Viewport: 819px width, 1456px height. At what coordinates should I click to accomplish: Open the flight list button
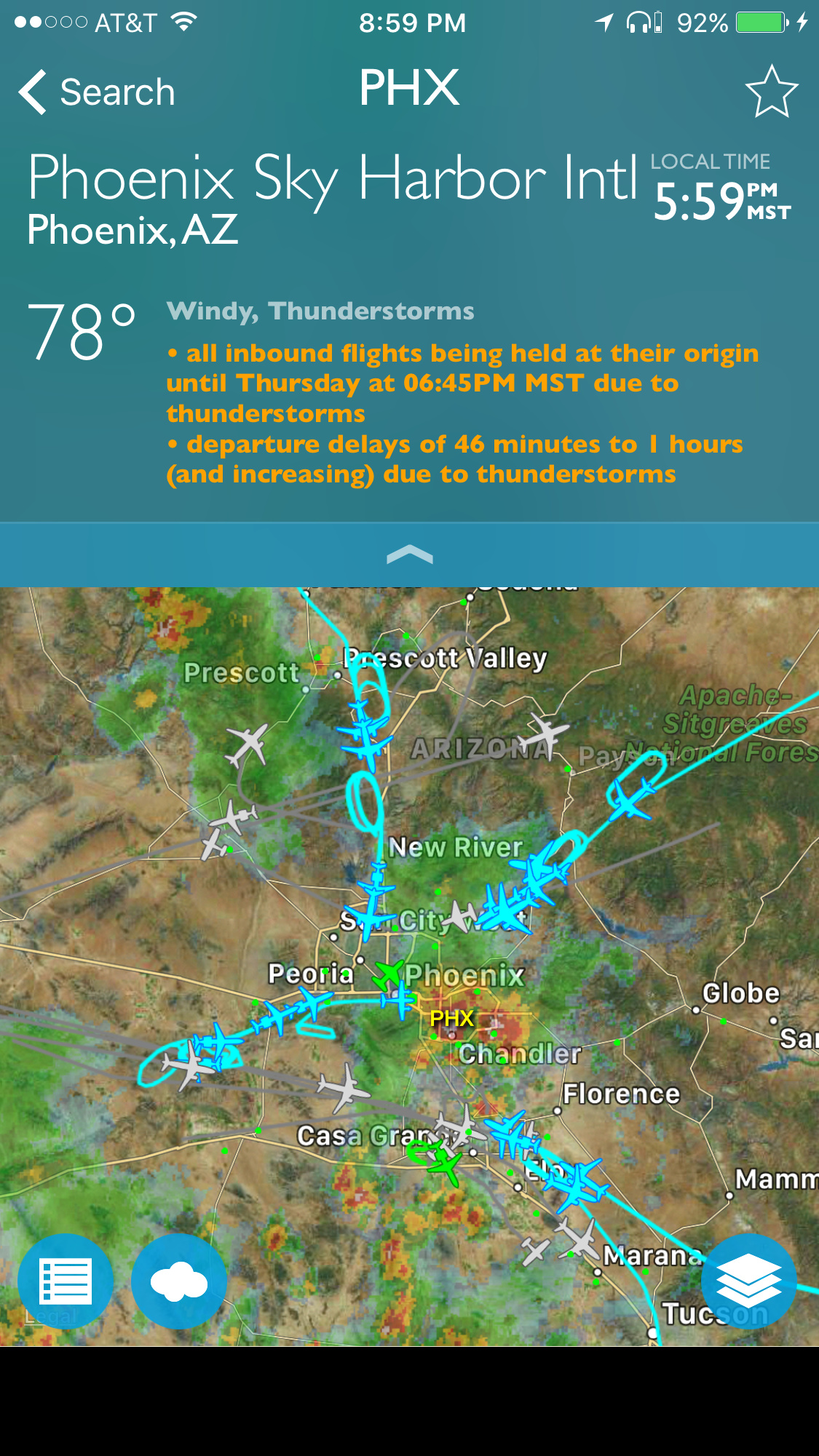(66, 1281)
